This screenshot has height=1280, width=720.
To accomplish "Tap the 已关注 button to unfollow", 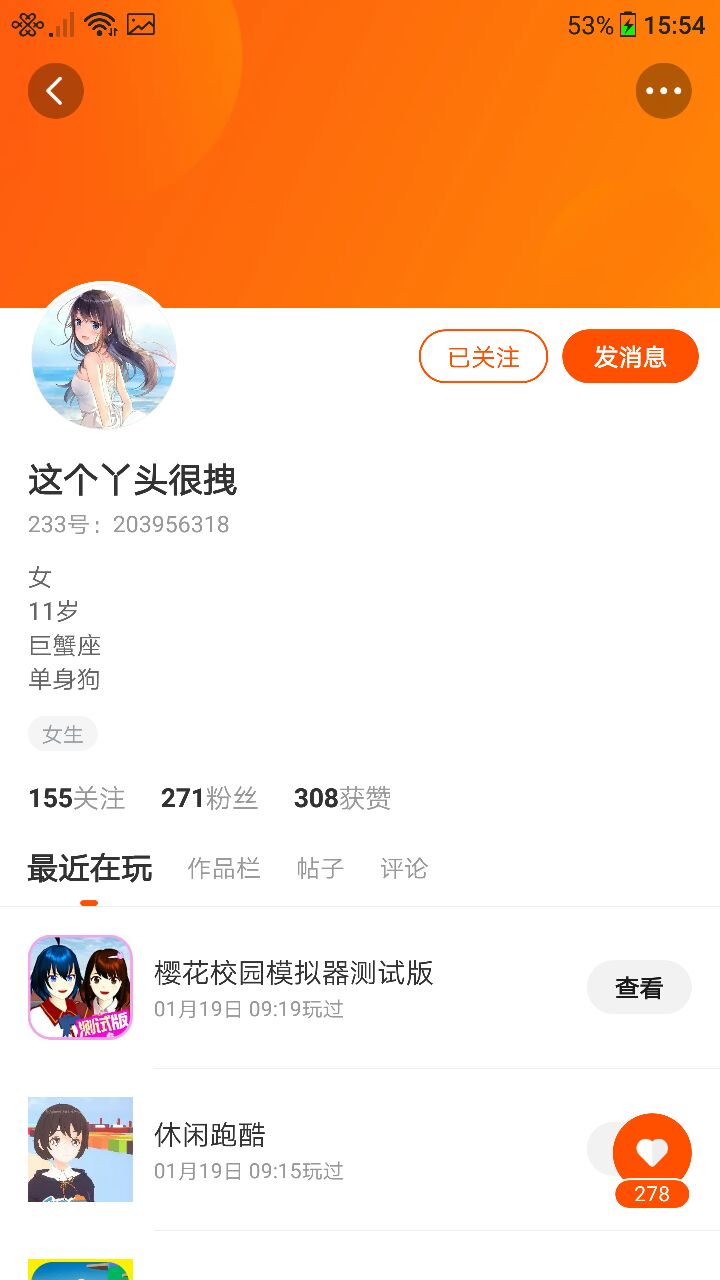I will tap(483, 356).
